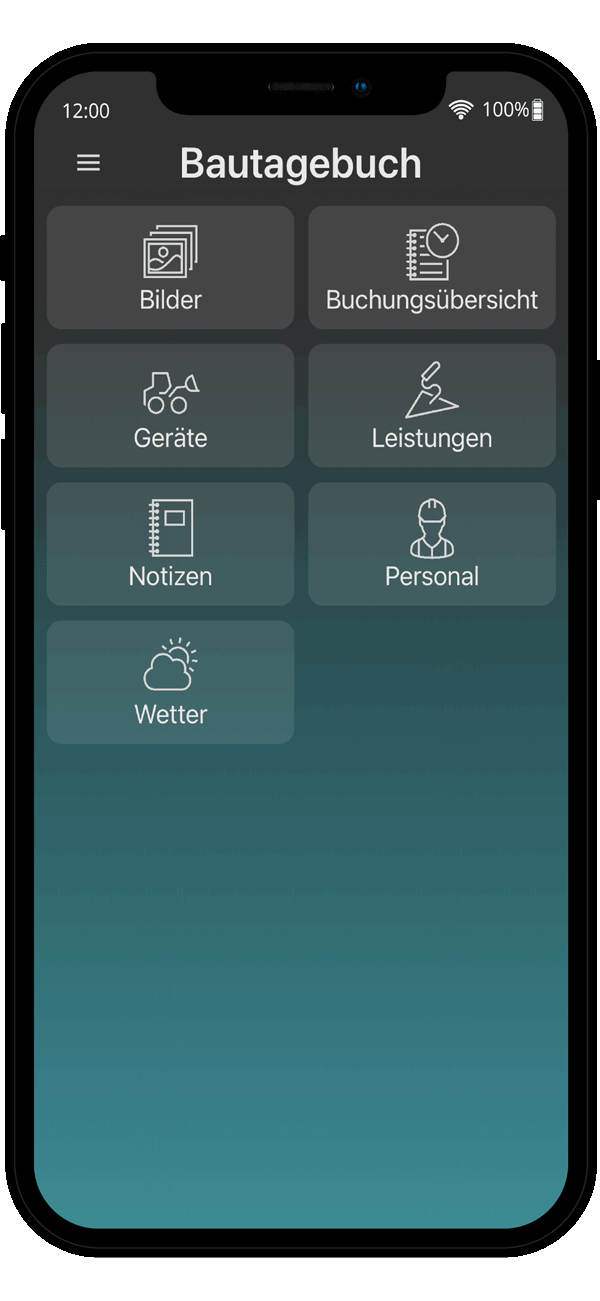
Task: Select the Personal tile
Action: pos(431,543)
